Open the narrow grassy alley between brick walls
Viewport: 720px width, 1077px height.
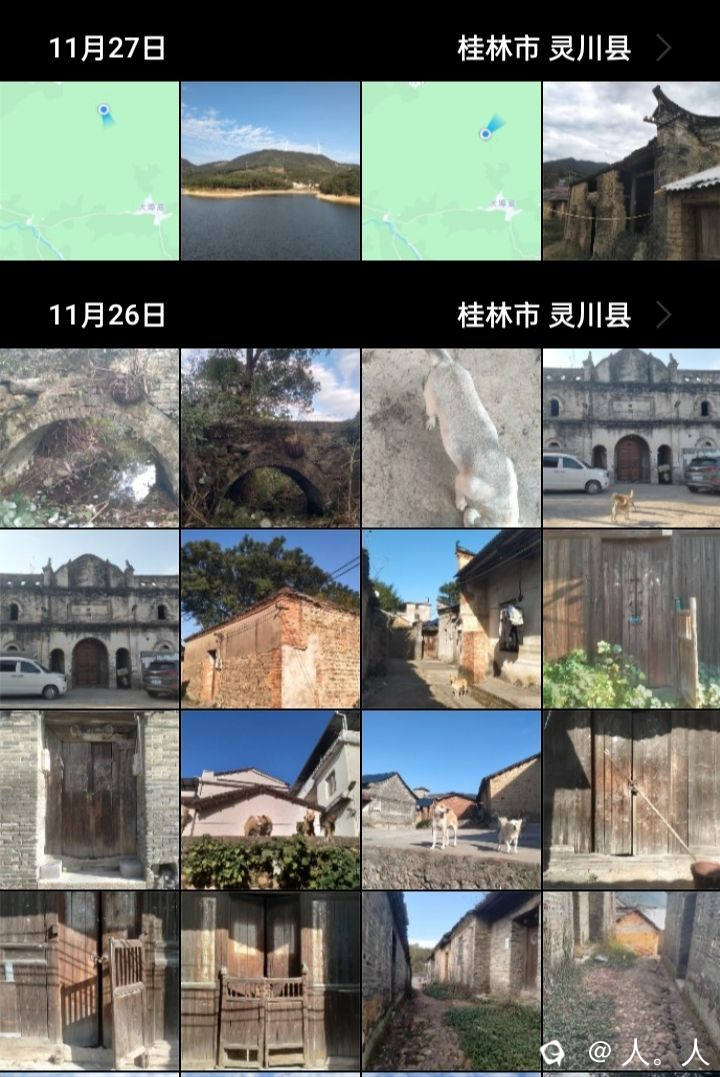451,981
